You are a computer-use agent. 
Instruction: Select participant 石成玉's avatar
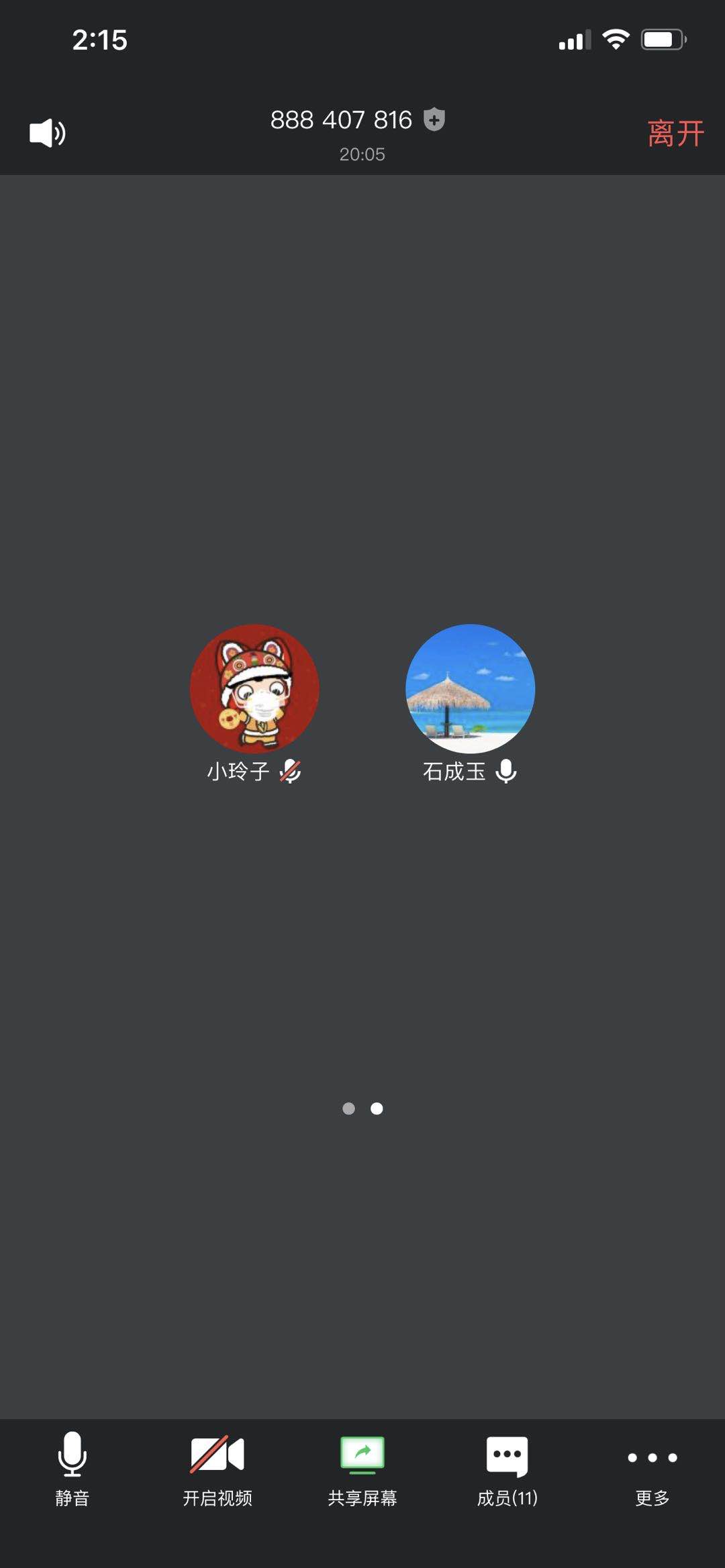pyautogui.click(x=470, y=688)
